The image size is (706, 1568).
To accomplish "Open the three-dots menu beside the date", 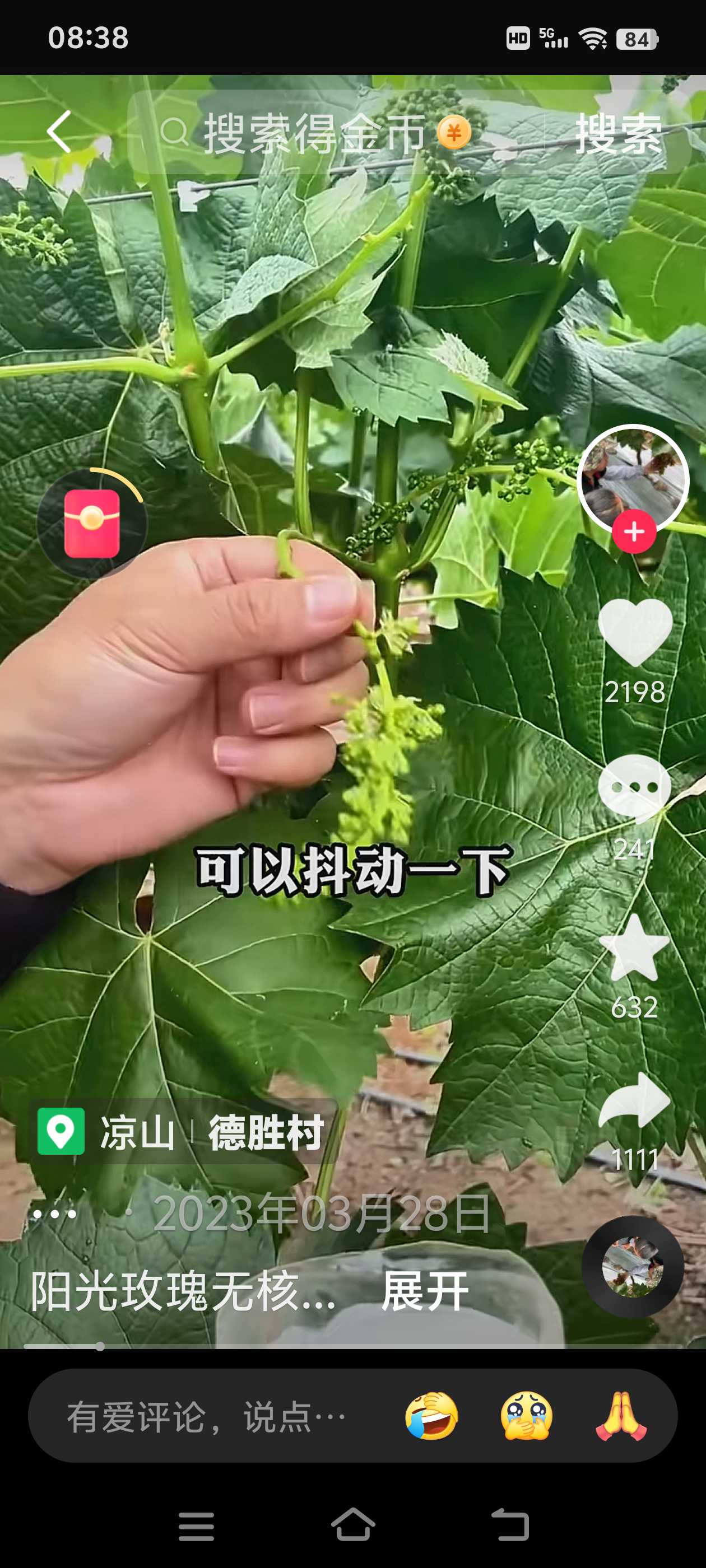I will (55, 1214).
